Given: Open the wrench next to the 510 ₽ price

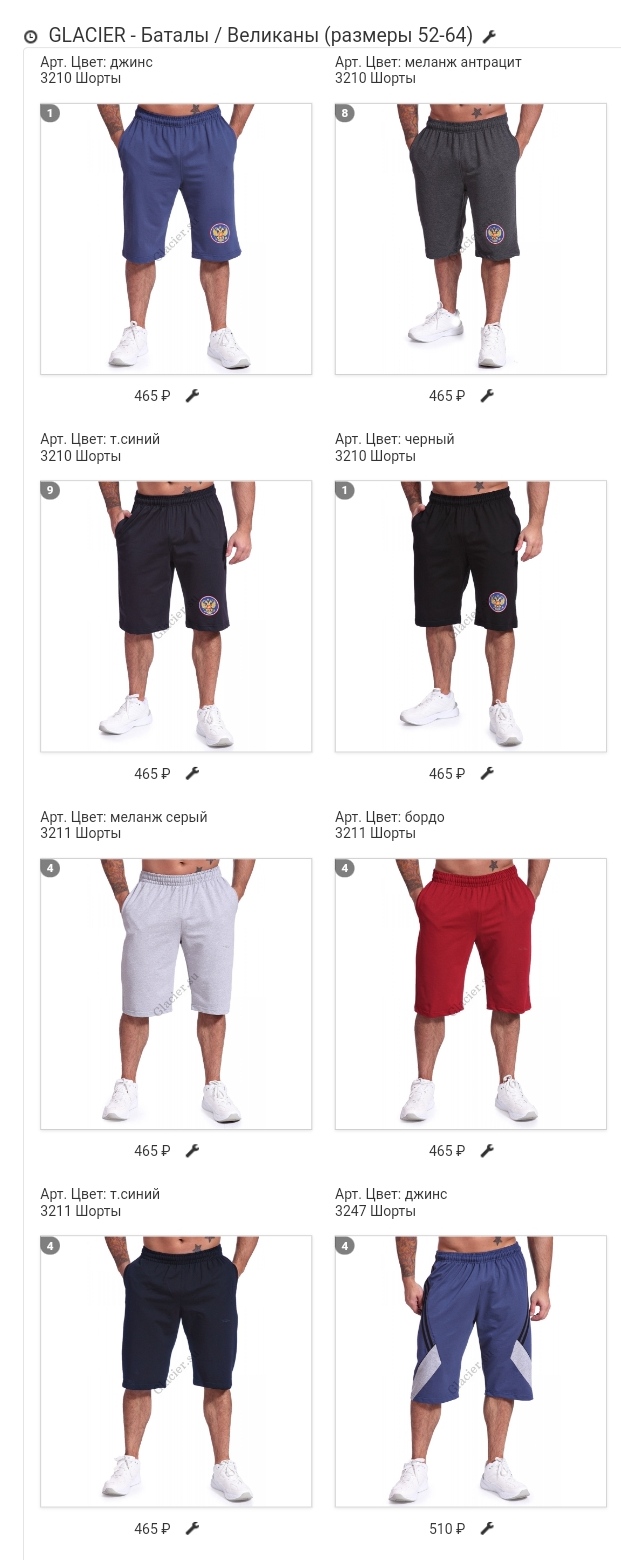Looking at the screenshot, I should click(x=487, y=1528).
